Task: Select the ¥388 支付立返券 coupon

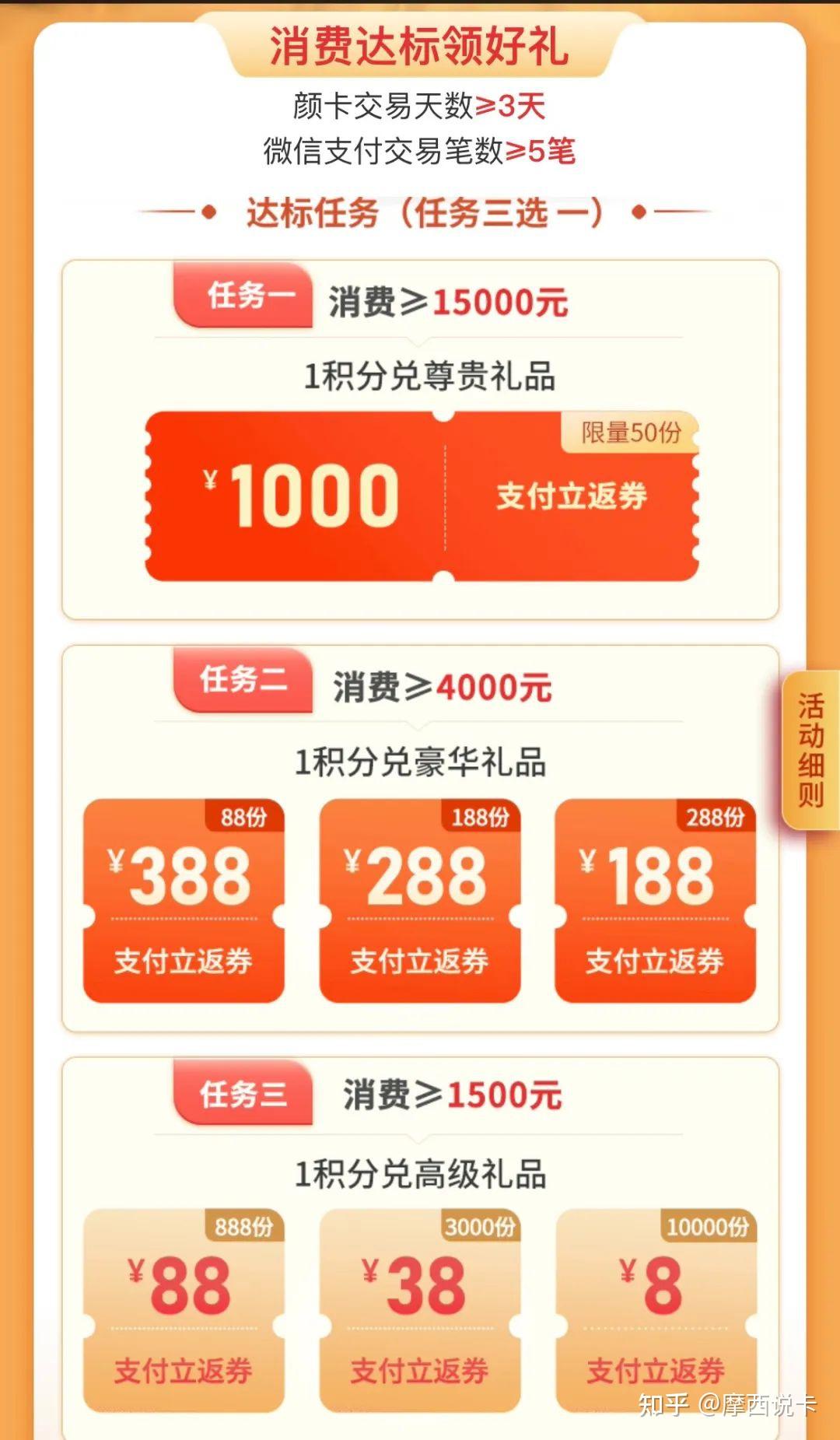Action: 184,901
